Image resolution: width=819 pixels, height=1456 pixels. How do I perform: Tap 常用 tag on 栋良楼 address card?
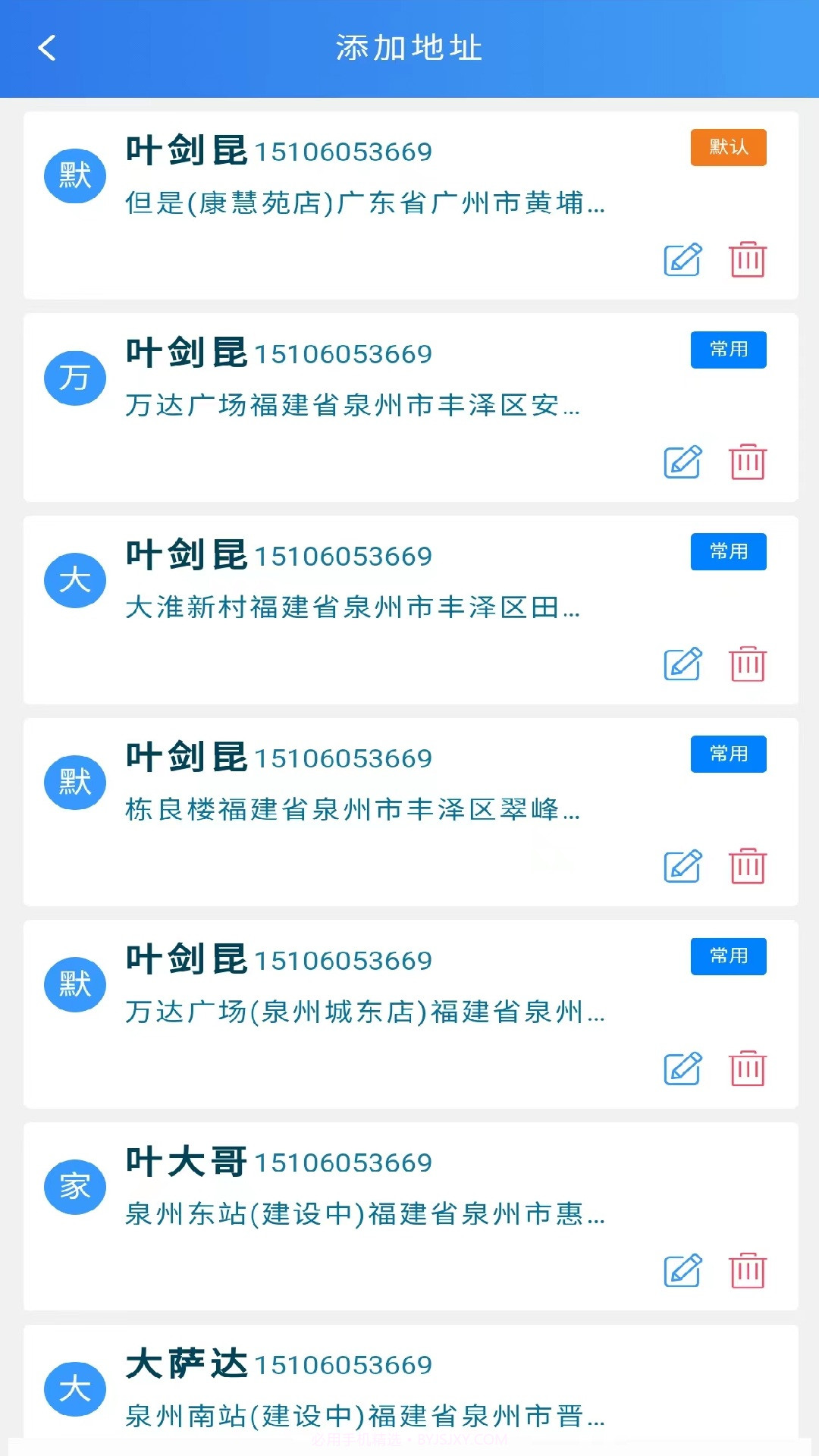[x=727, y=755]
